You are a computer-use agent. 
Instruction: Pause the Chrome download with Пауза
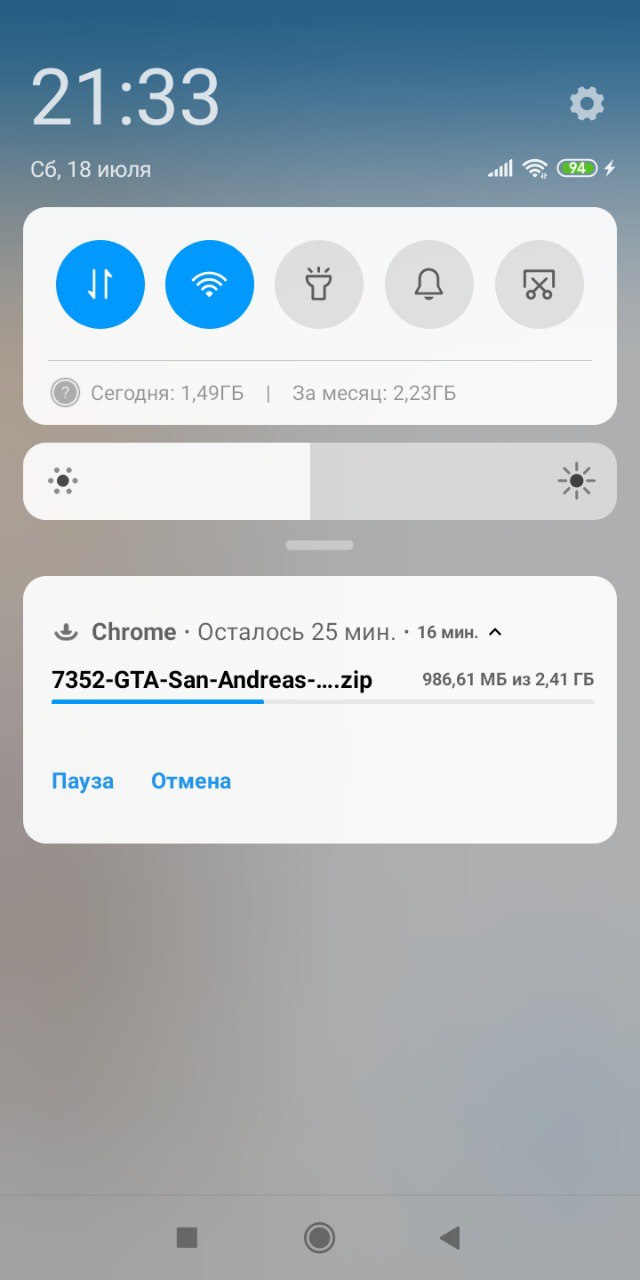pyautogui.click(x=82, y=781)
